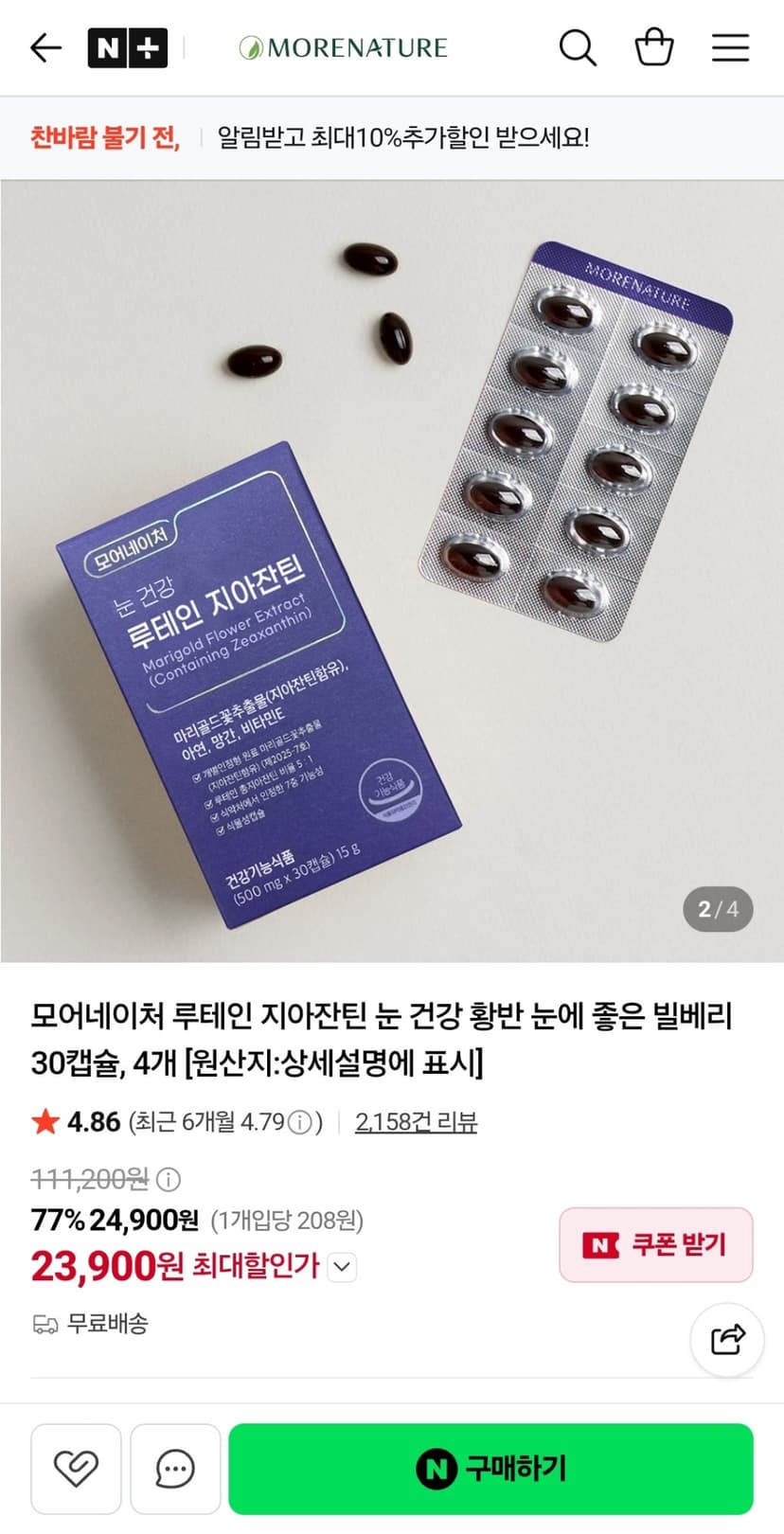Add this product to wishlist with the heart
The image size is (784, 1534).
pos(76,1469)
